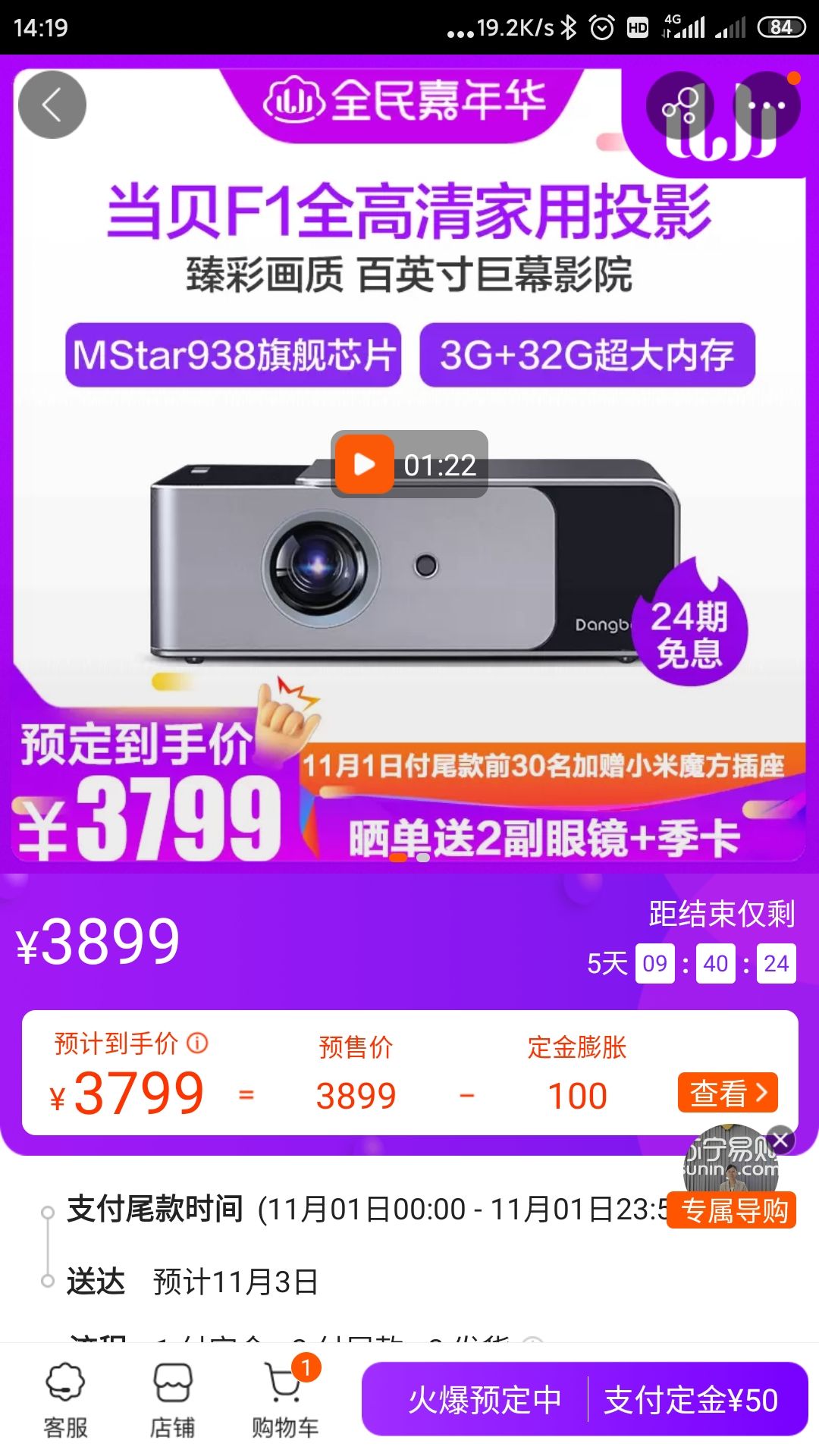
Task: Play the 01:22 product video
Action: point(365,464)
